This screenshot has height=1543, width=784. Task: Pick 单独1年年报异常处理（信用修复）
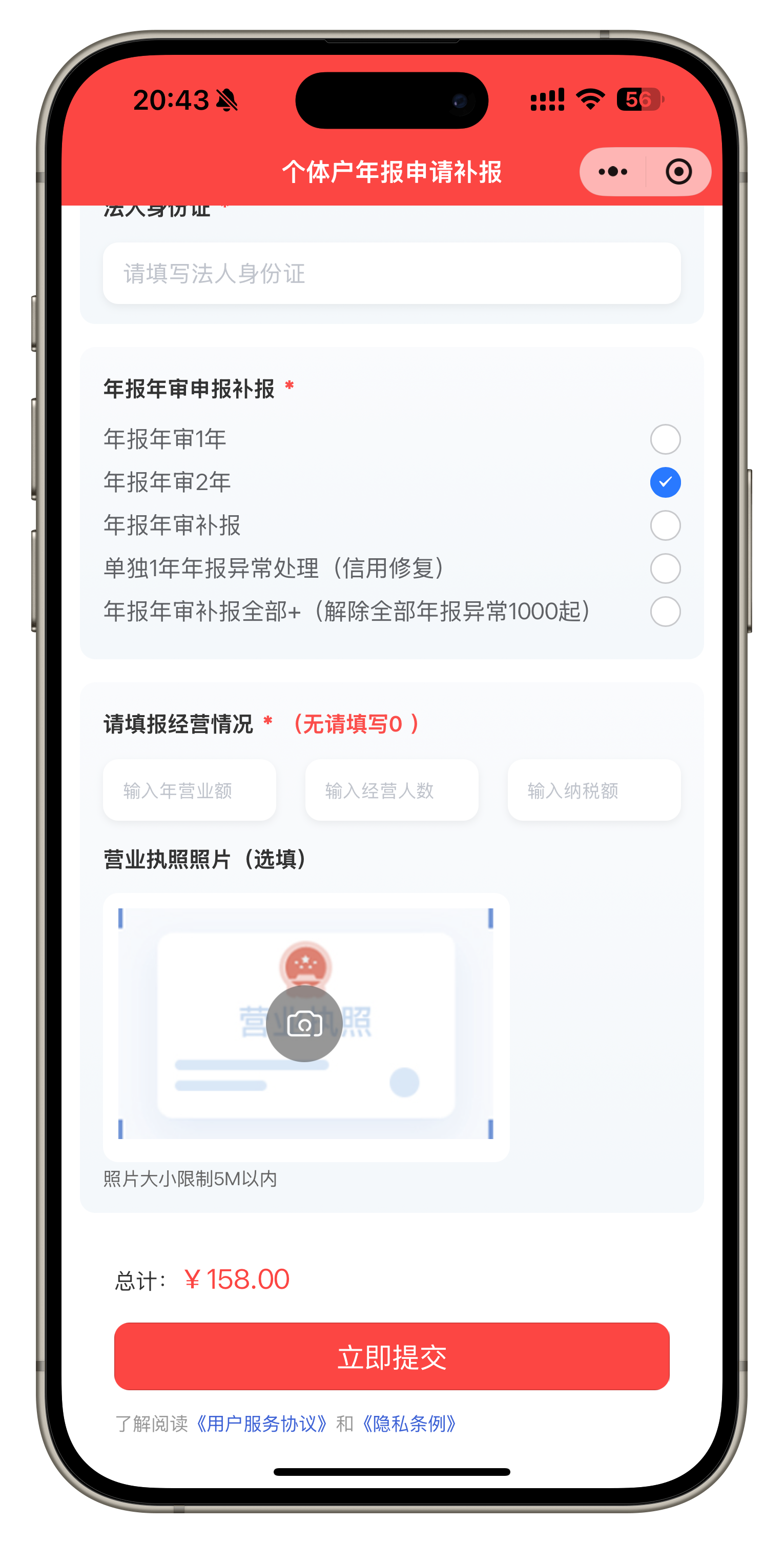tap(665, 569)
